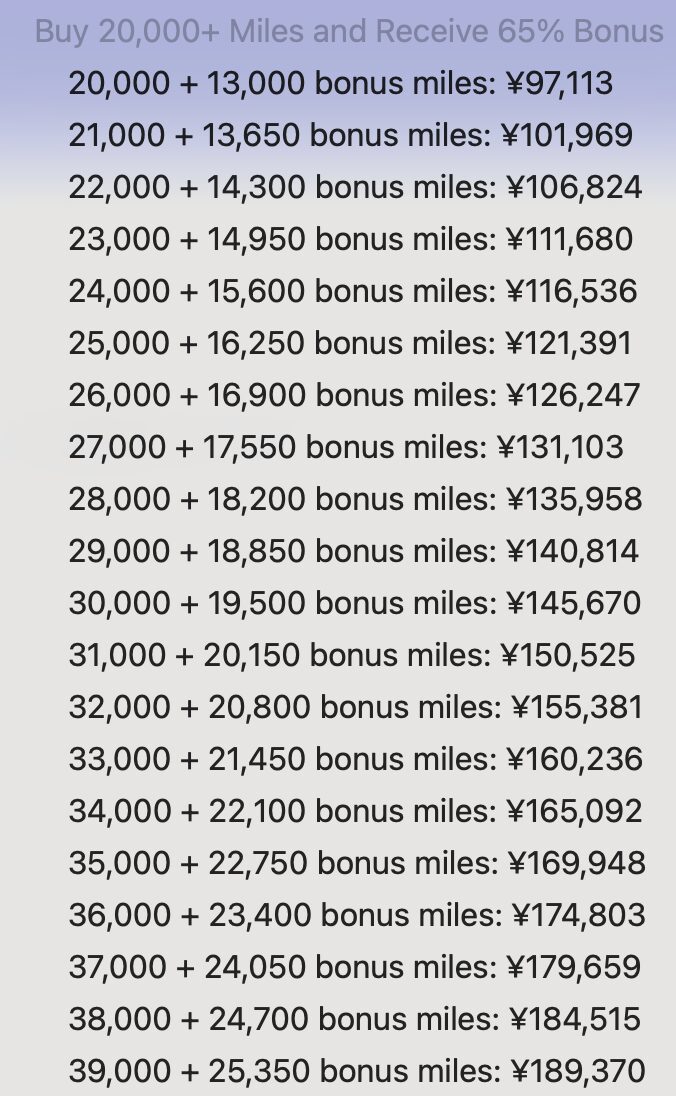Choose 28,000 + 18,200 bonus miles entry

pyautogui.click(x=355, y=499)
